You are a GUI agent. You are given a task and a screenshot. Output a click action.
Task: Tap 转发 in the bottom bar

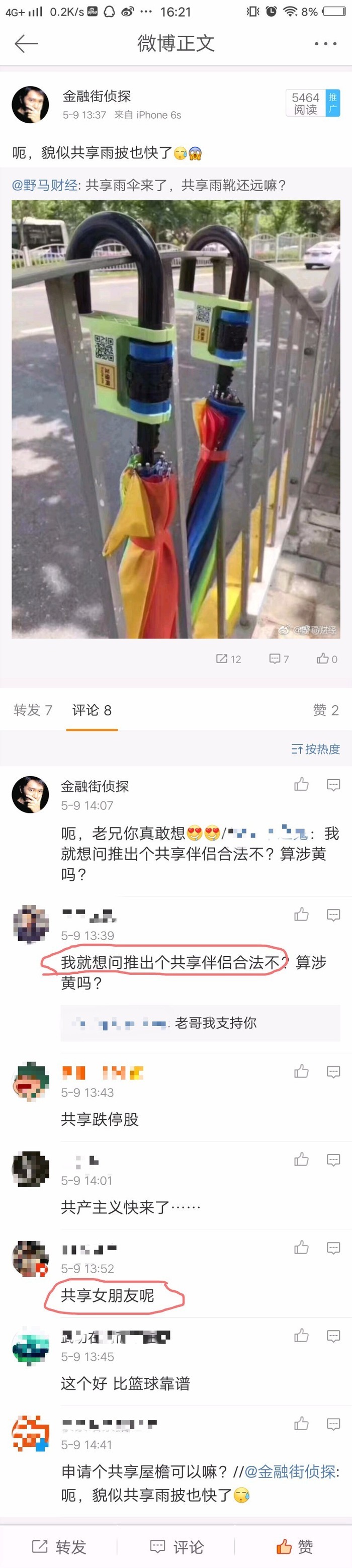[x=59, y=1547]
